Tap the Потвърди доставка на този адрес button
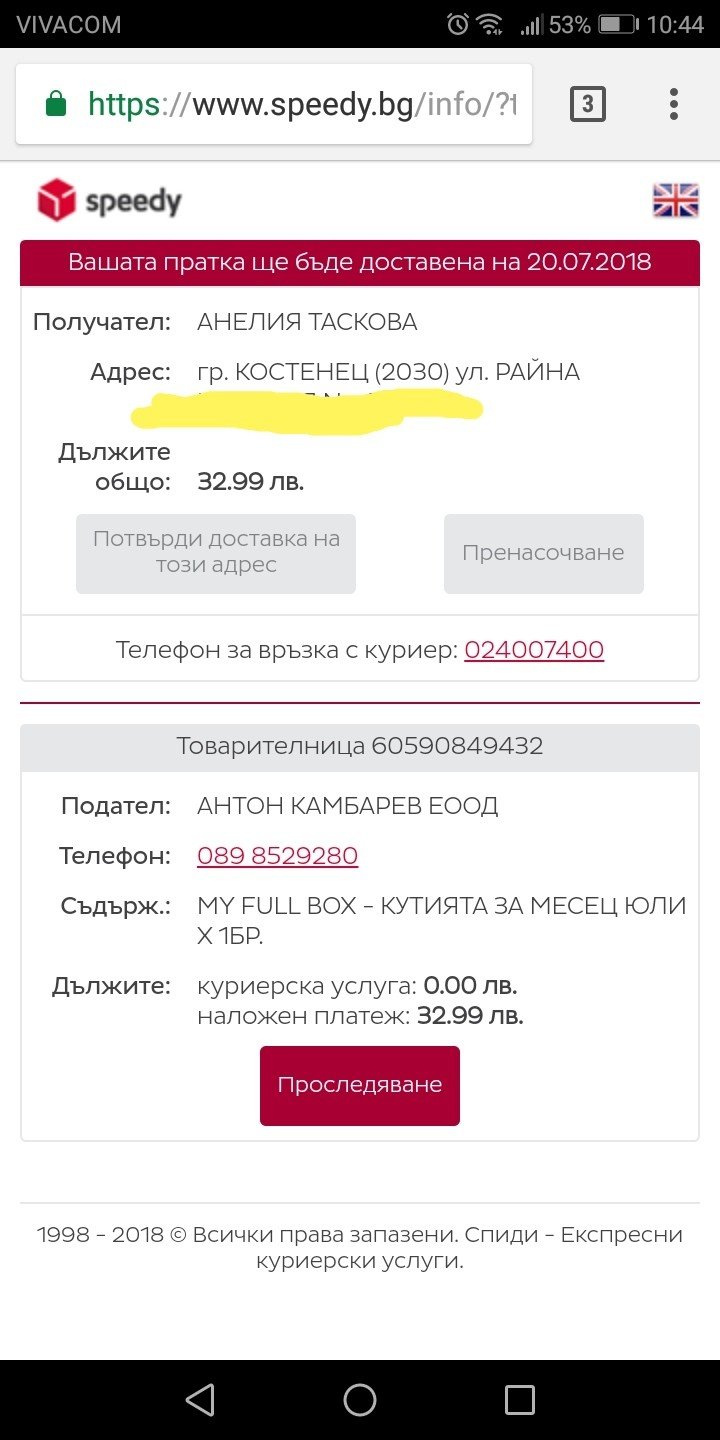This screenshot has width=720, height=1440. [x=216, y=553]
